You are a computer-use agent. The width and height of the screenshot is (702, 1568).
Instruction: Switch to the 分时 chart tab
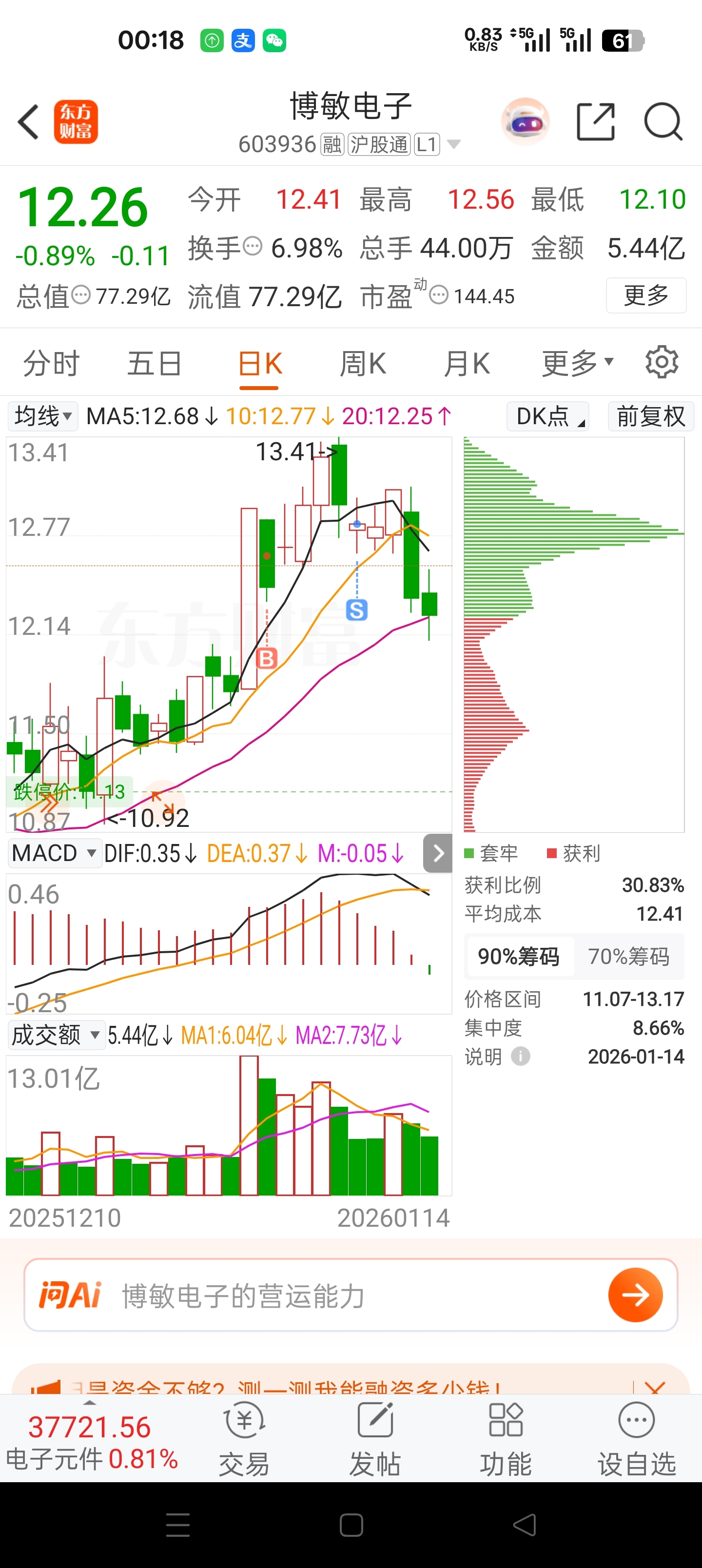click(x=51, y=363)
